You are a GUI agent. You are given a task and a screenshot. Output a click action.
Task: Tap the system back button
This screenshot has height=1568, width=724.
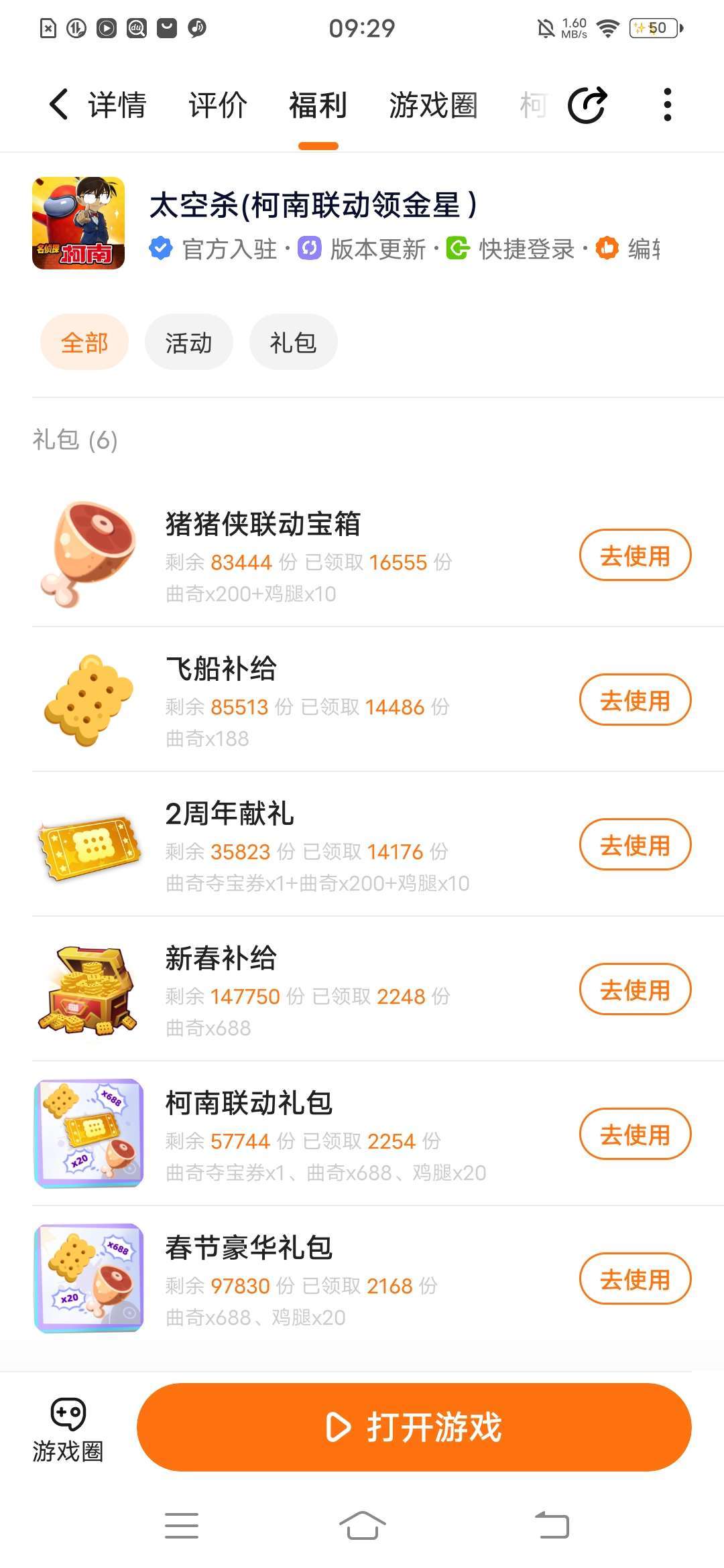552,1526
